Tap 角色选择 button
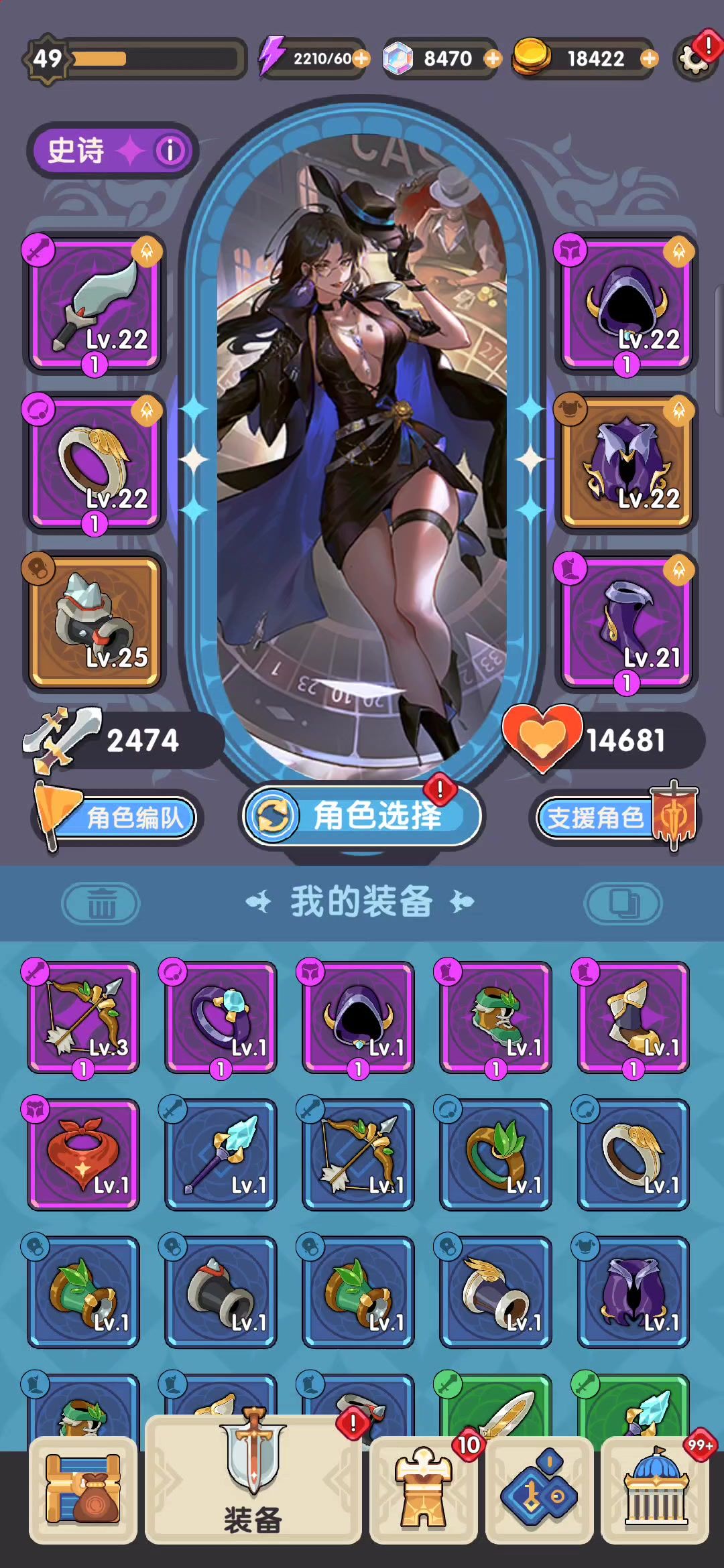The width and height of the screenshot is (724, 1568). 361,815
